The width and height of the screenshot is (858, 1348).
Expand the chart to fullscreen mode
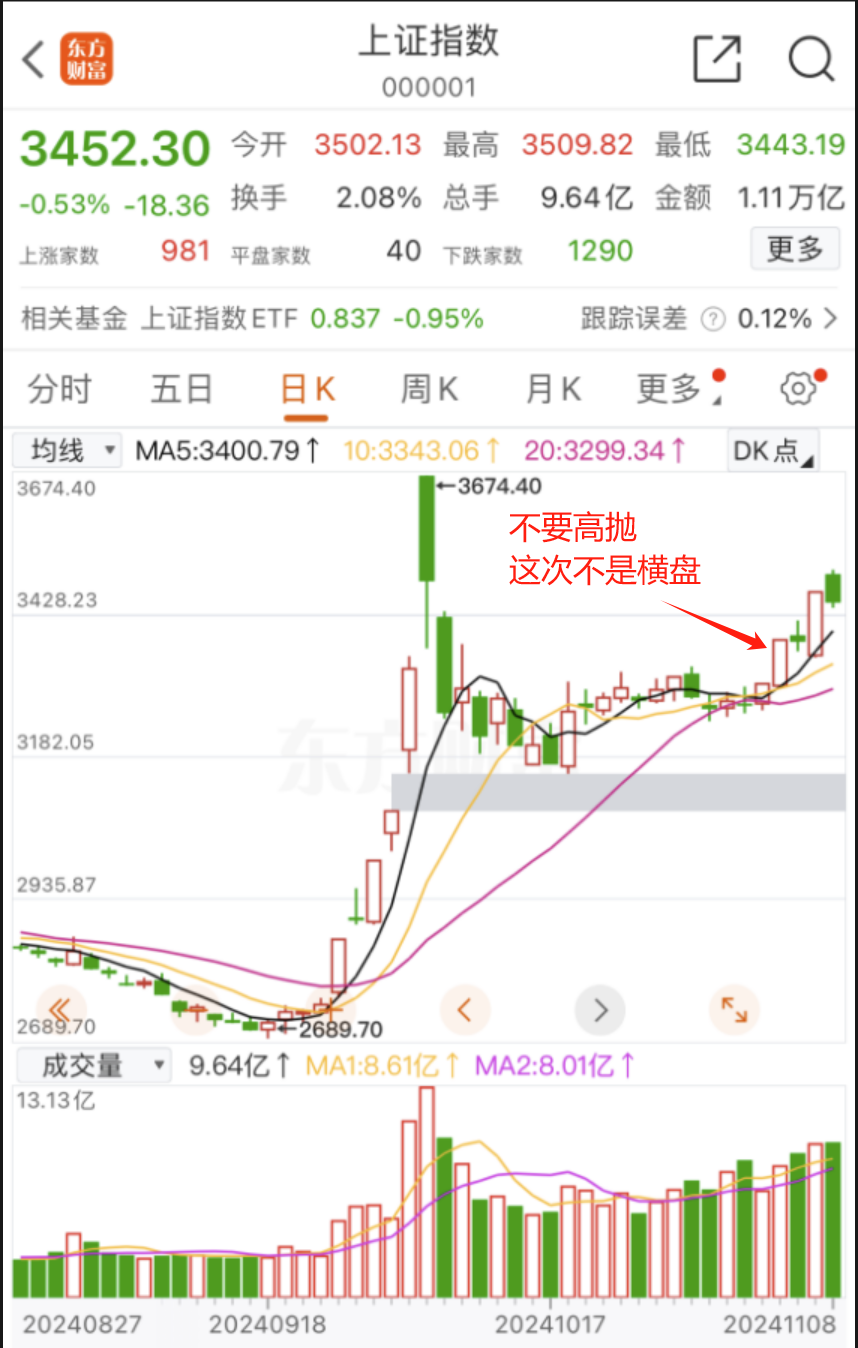tap(734, 1010)
